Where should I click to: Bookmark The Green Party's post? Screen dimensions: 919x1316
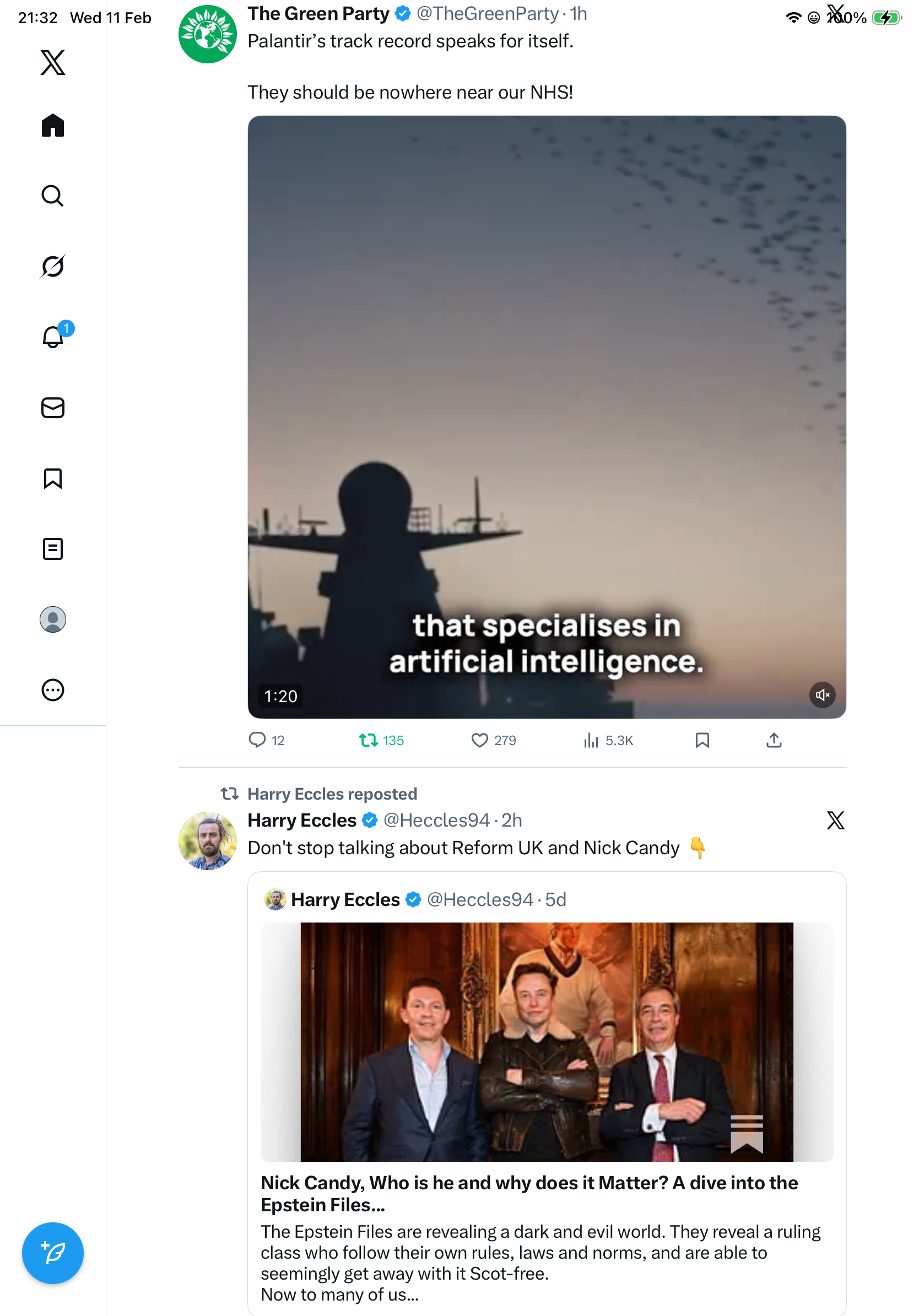pos(702,740)
